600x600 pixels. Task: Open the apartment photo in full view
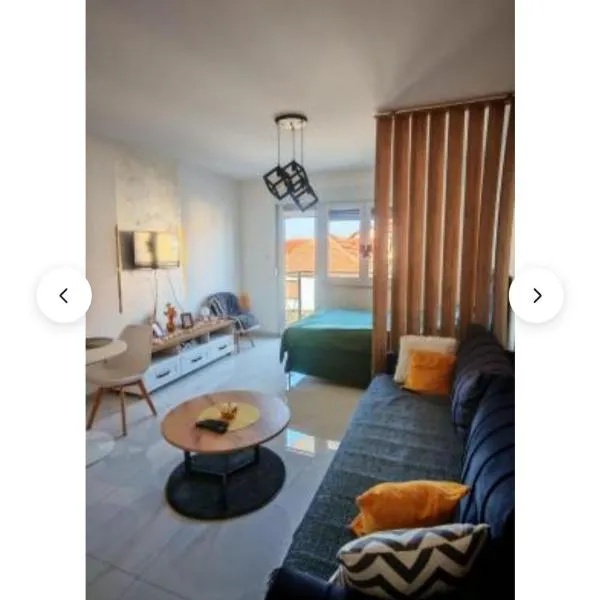pyautogui.click(x=300, y=300)
